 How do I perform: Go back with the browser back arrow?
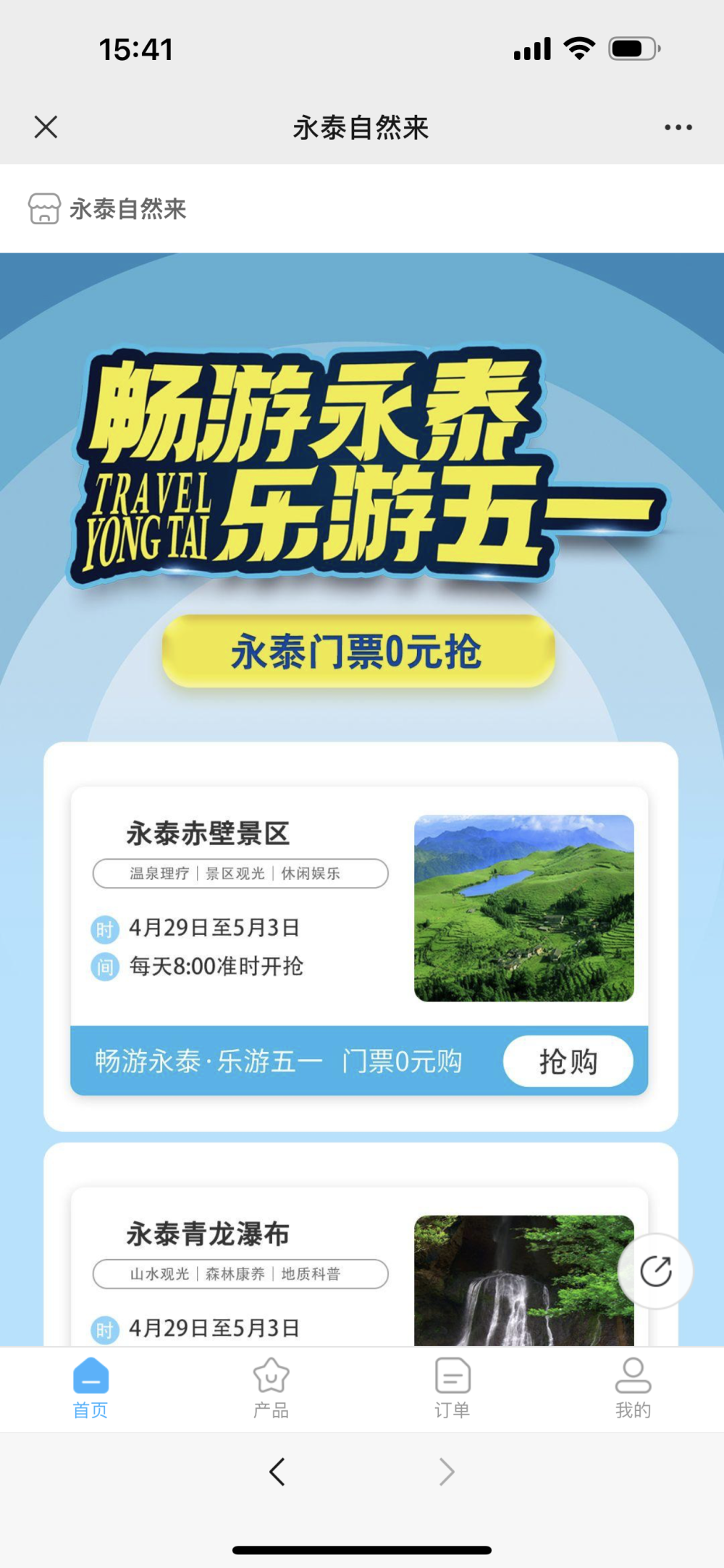tap(277, 1471)
